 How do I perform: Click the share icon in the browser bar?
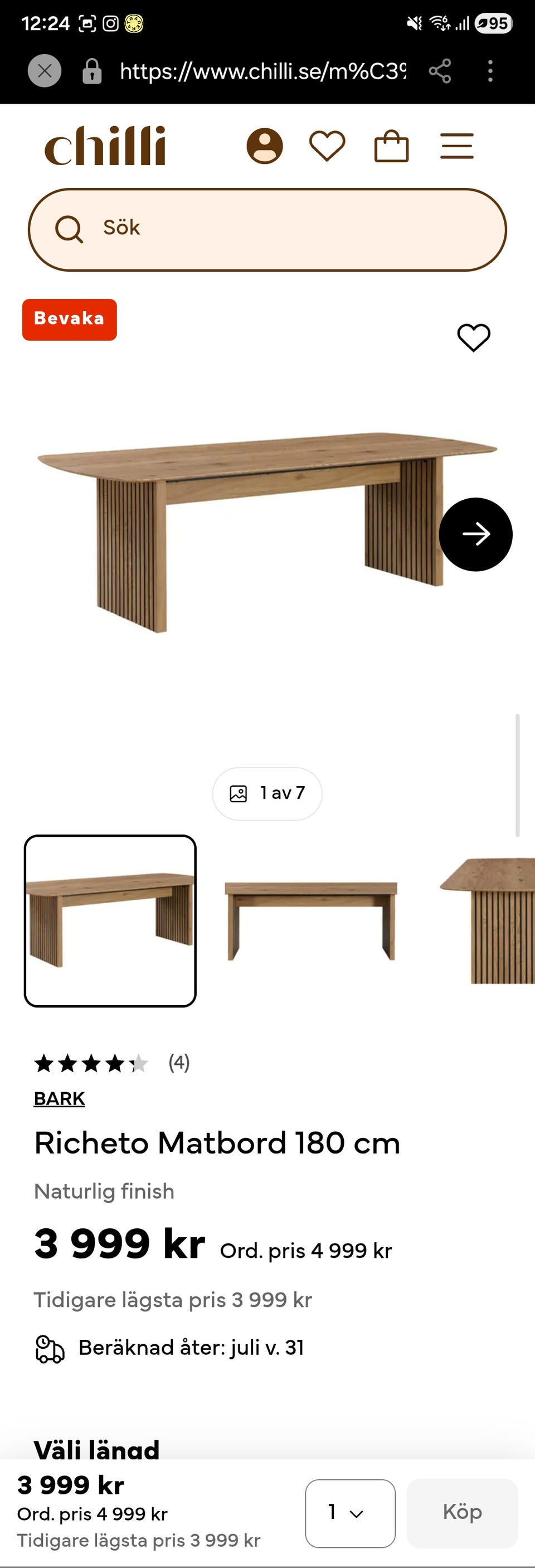pos(440,71)
